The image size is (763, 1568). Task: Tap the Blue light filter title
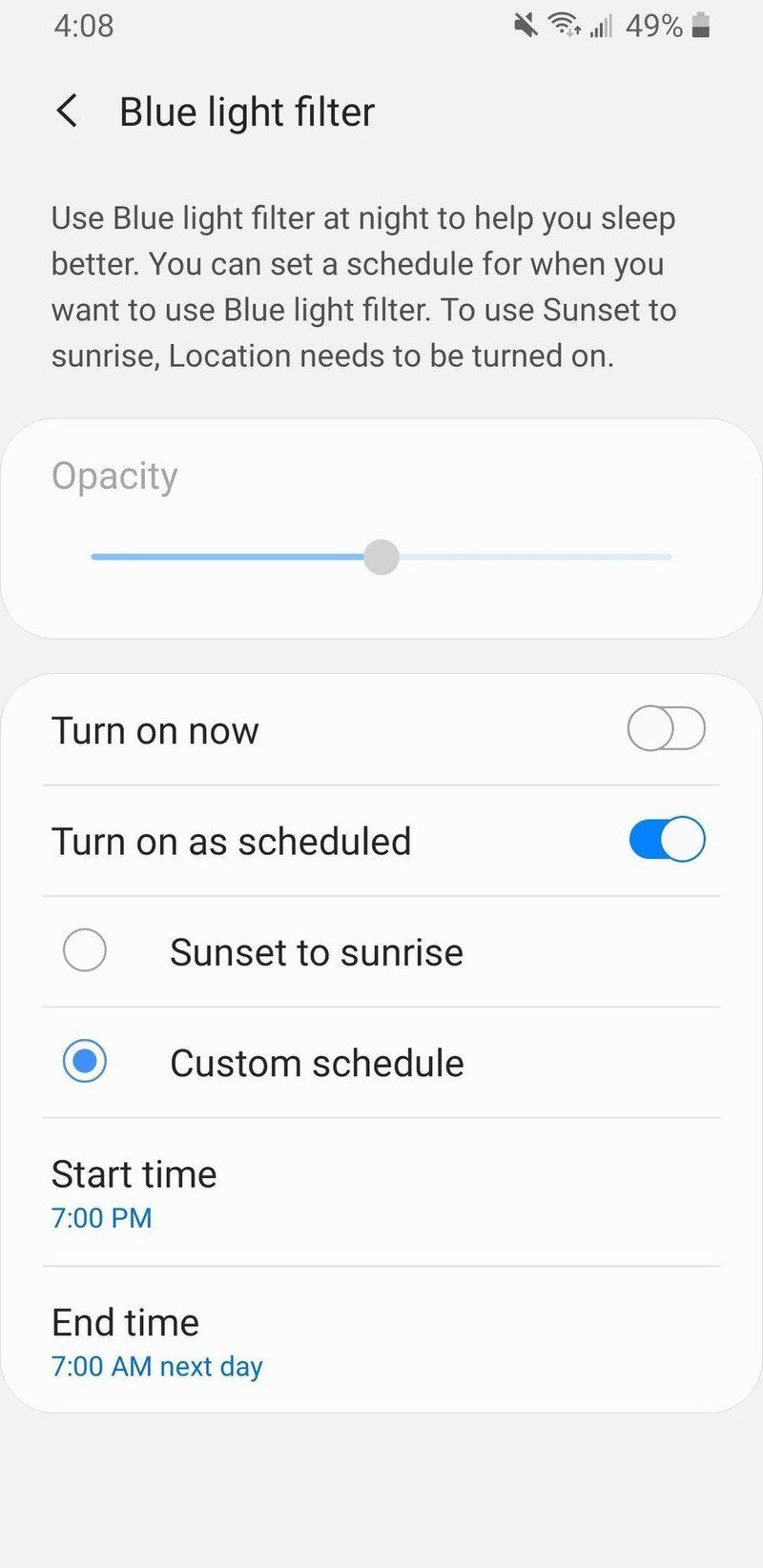(x=246, y=112)
